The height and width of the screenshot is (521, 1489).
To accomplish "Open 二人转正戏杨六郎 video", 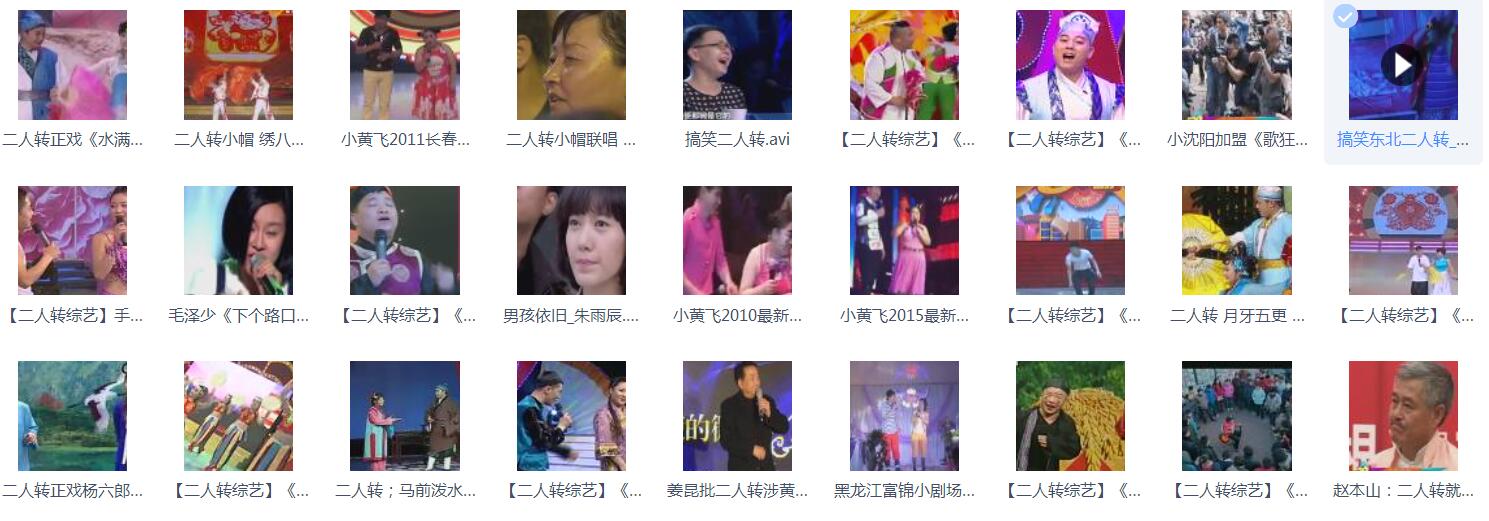I will click(72, 416).
